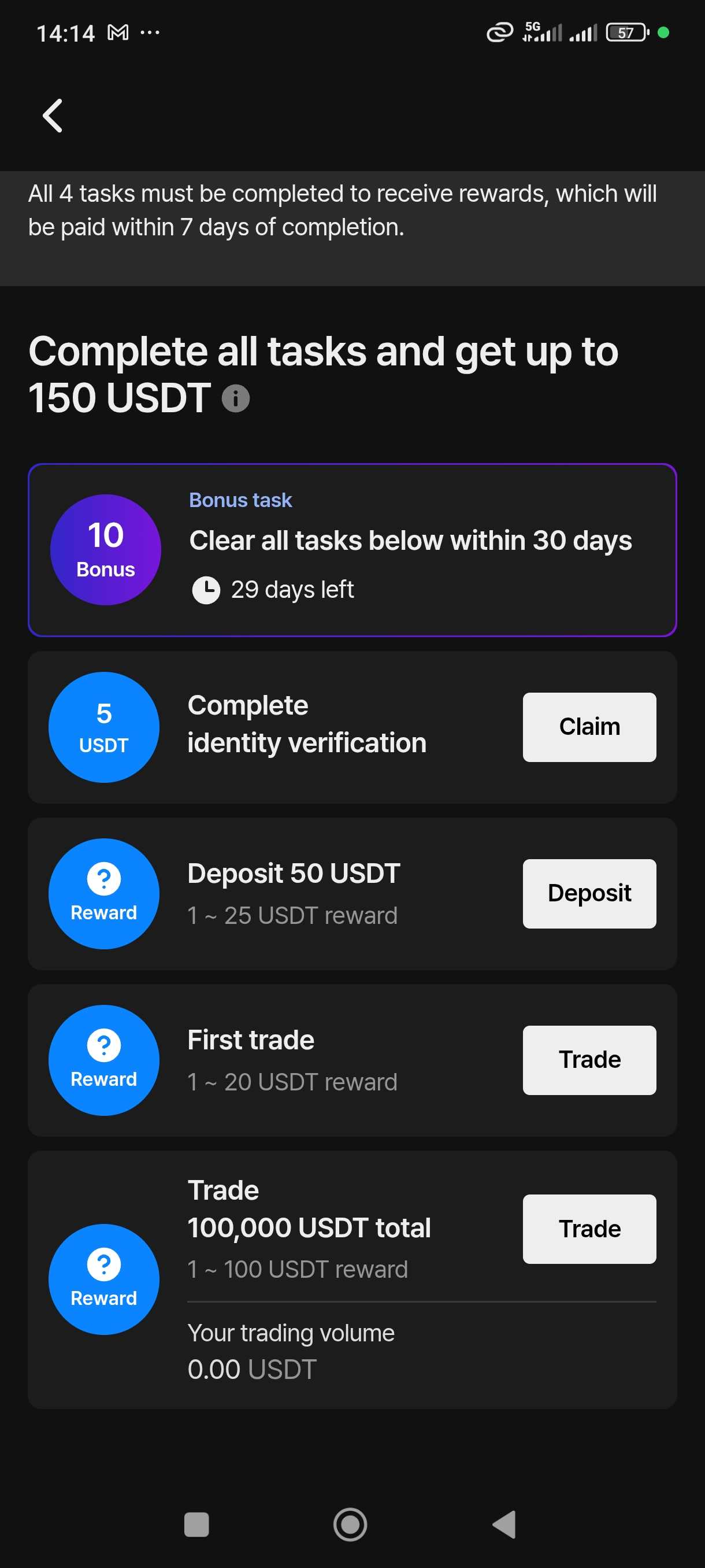Open the recent apps system button
705x1568 pixels.
point(196,1524)
